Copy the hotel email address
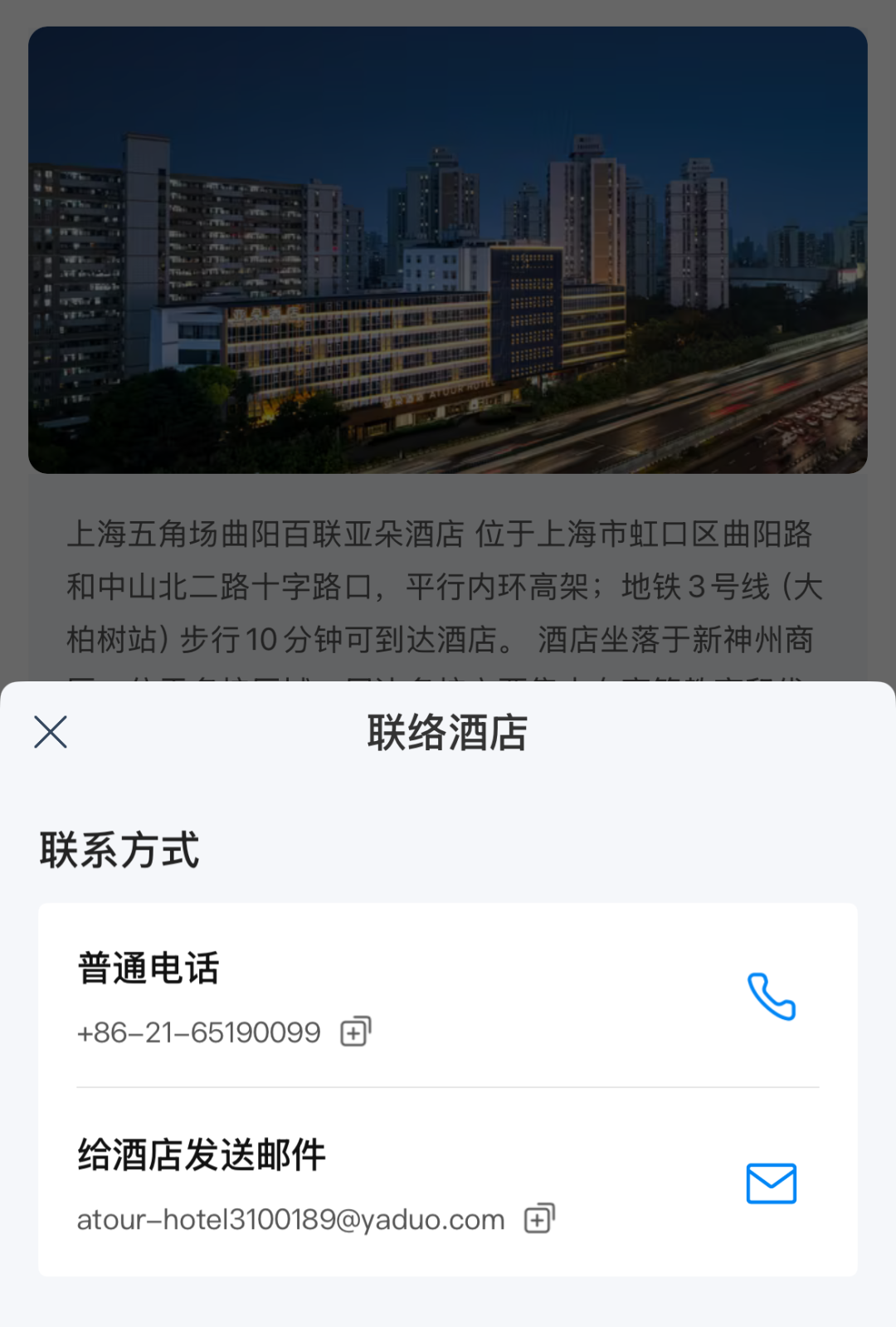 click(x=539, y=1218)
